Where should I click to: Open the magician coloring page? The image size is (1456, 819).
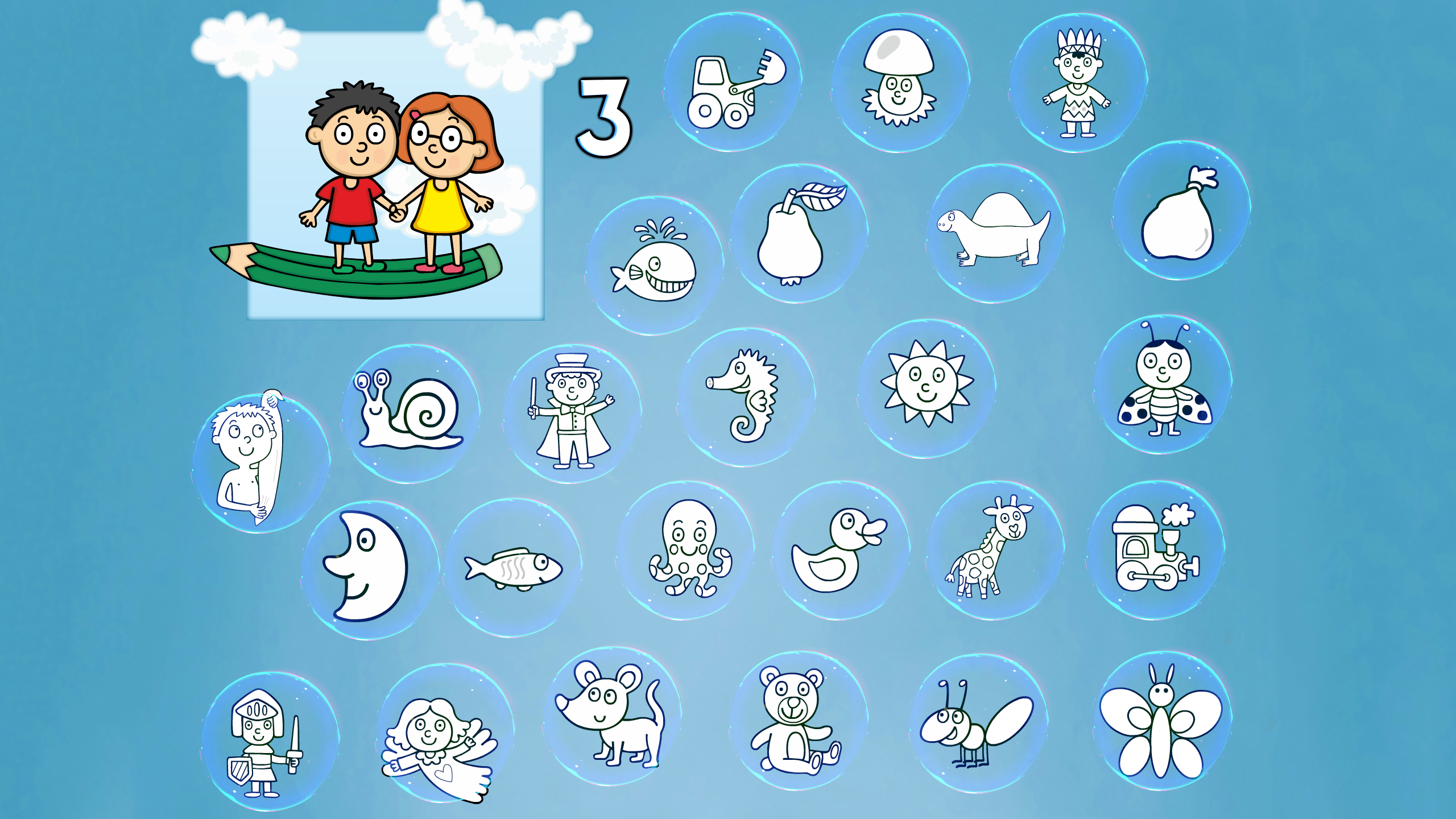click(572, 414)
